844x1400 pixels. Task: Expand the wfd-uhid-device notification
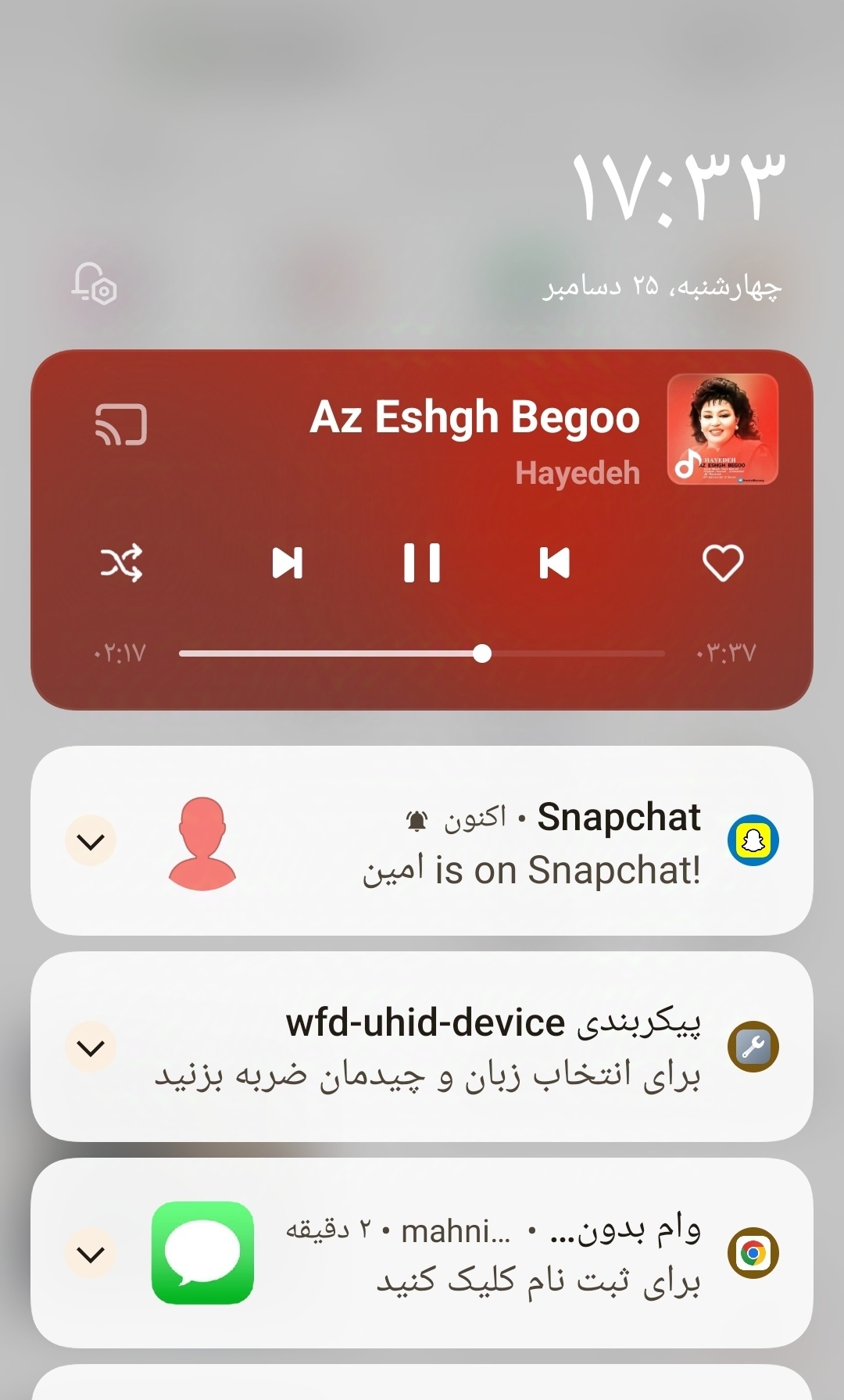coord(91,1047)
